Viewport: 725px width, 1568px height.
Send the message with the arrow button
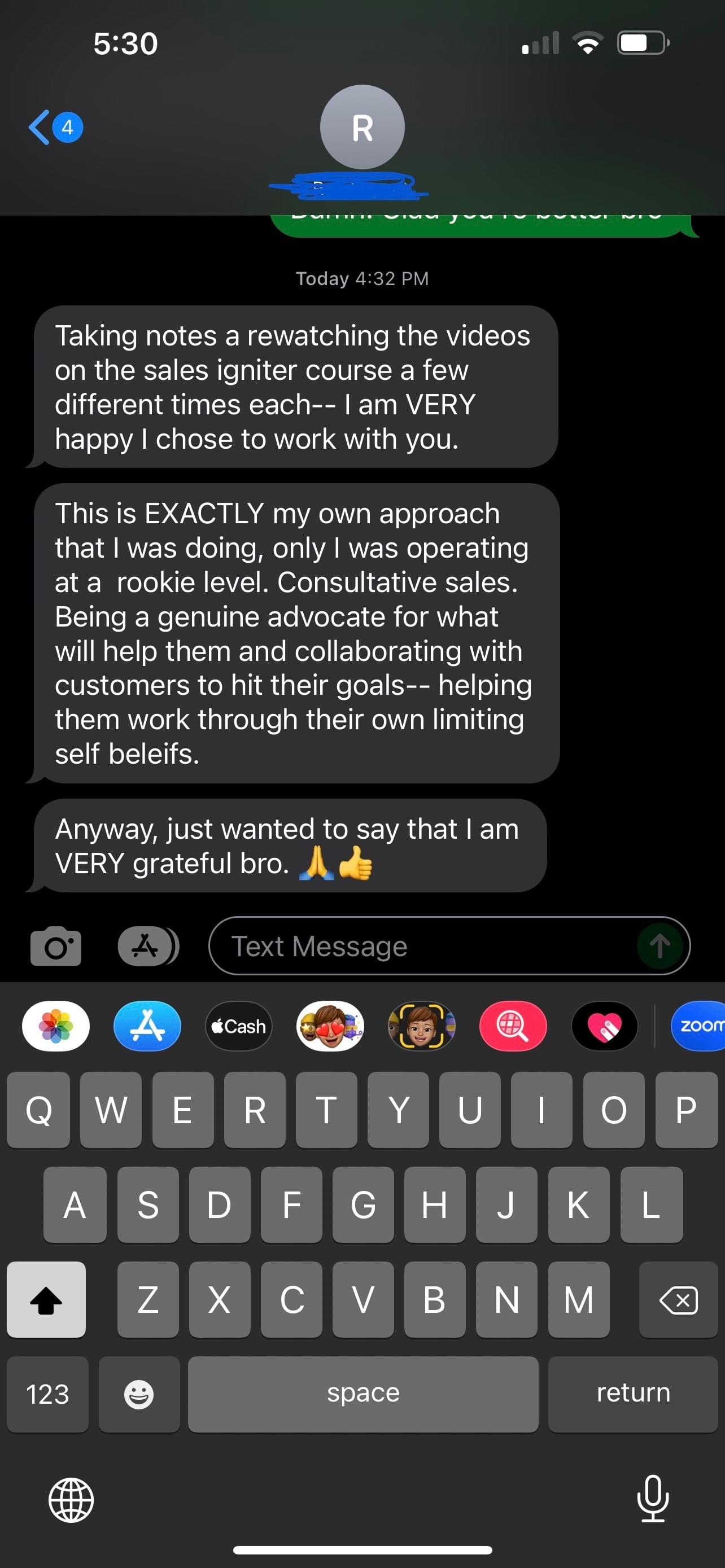click(x=660, y=947)
